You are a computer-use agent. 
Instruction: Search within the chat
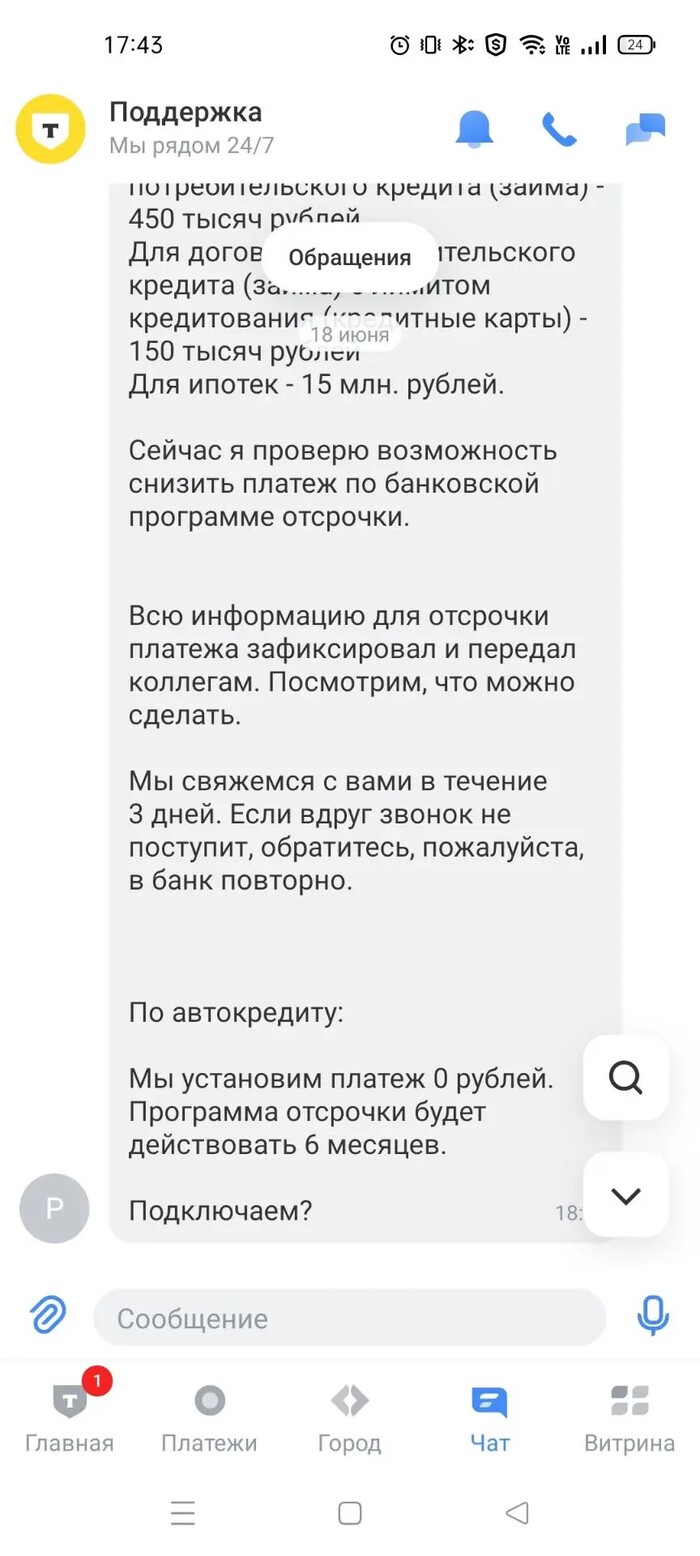[626, 1077]
